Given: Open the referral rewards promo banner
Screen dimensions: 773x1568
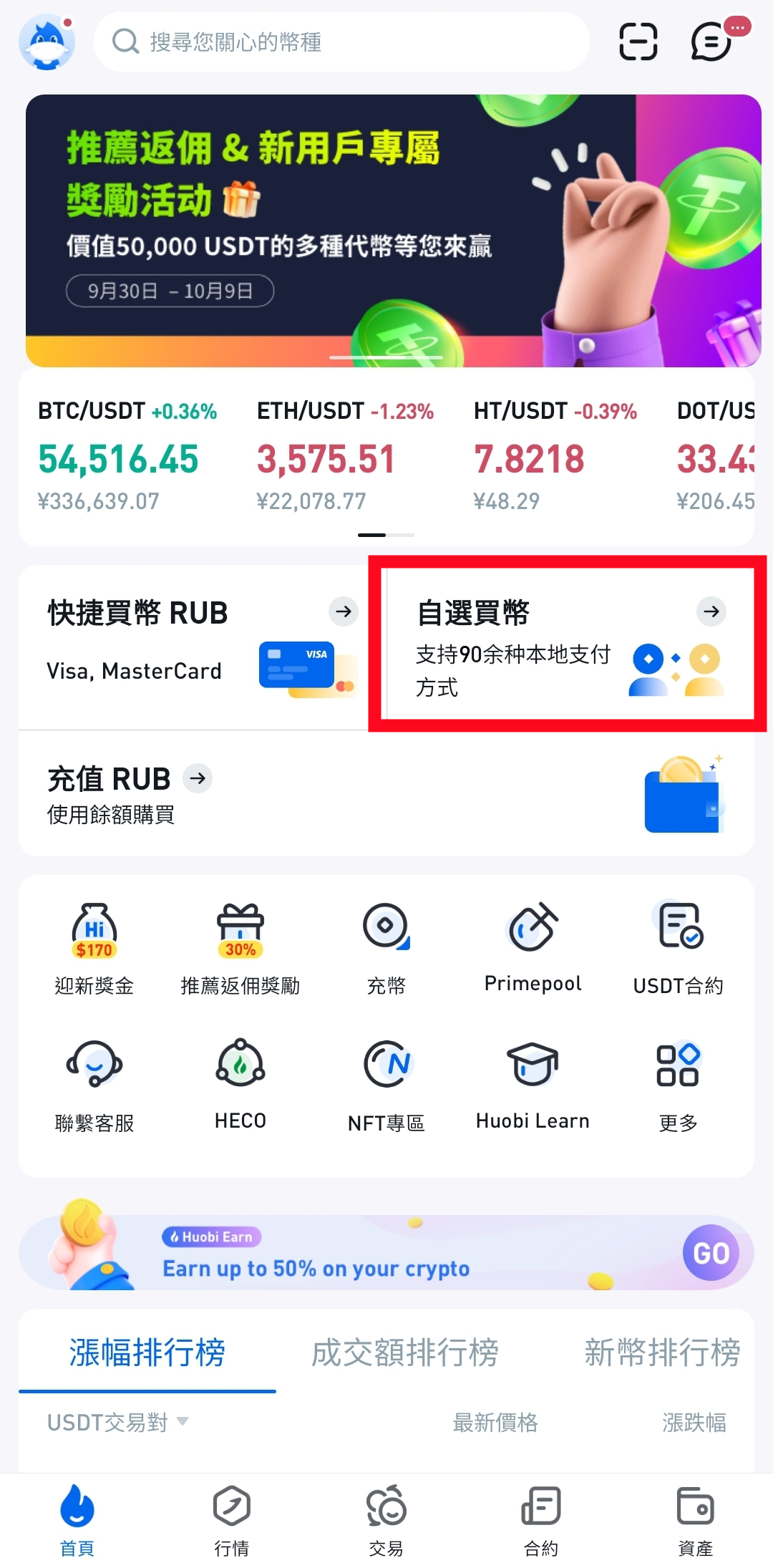Looking at the screenshot, I should [394, 231].
